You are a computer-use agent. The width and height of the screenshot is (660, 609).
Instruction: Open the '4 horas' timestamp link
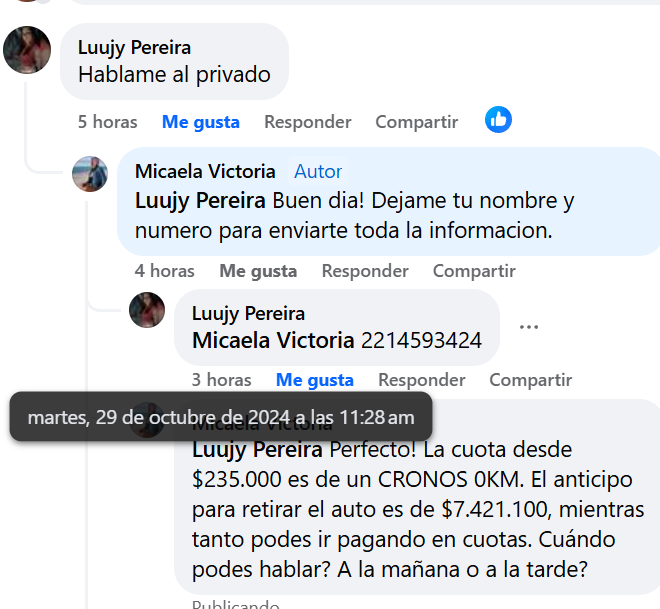tap(164, 271)
